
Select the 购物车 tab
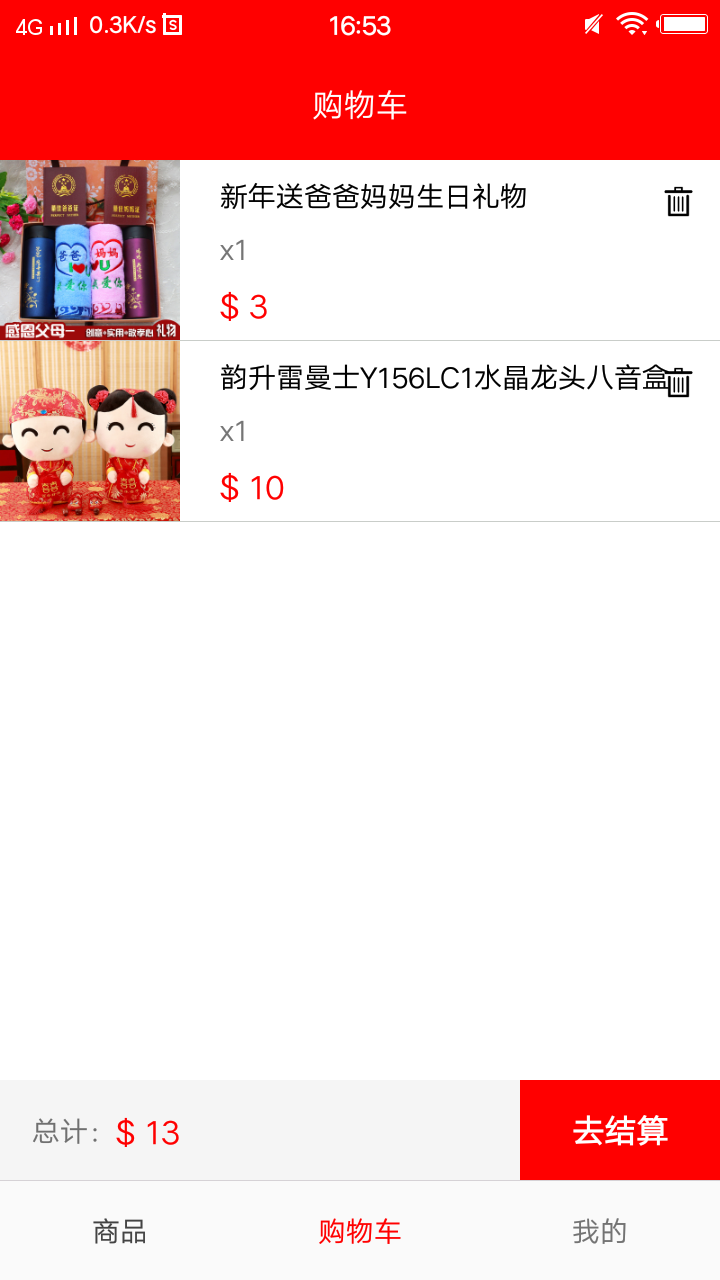360,1231
